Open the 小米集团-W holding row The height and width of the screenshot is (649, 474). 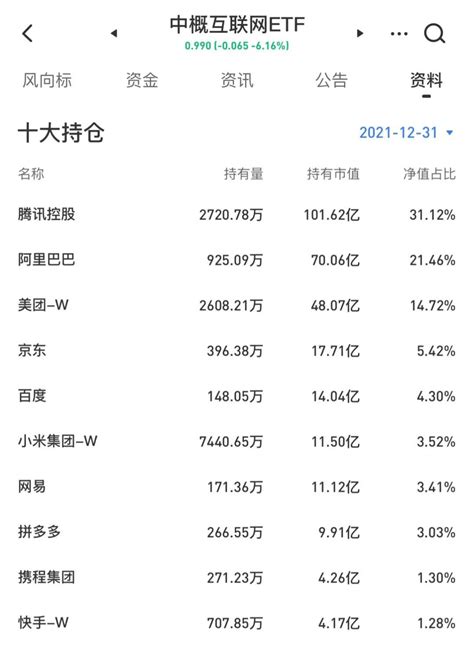pyautogui.click(x=237, y=442)
